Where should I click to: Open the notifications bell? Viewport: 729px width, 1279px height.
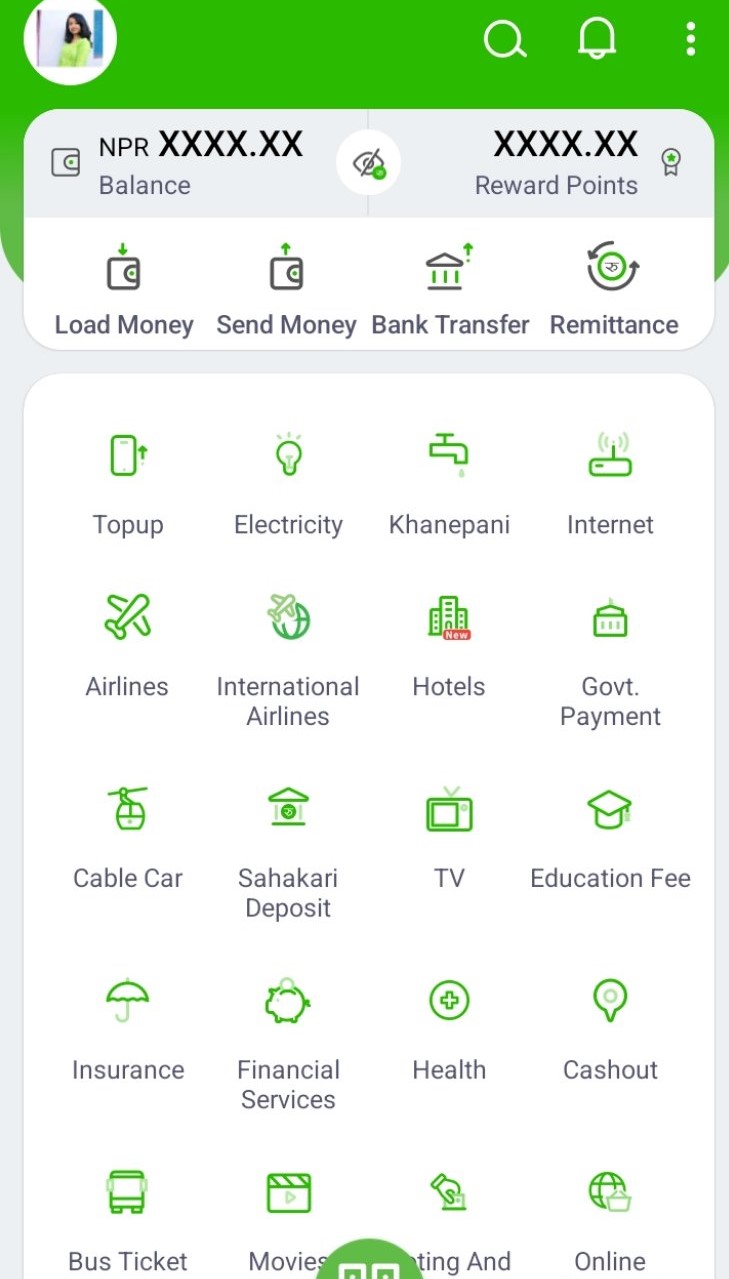[597, 38]
